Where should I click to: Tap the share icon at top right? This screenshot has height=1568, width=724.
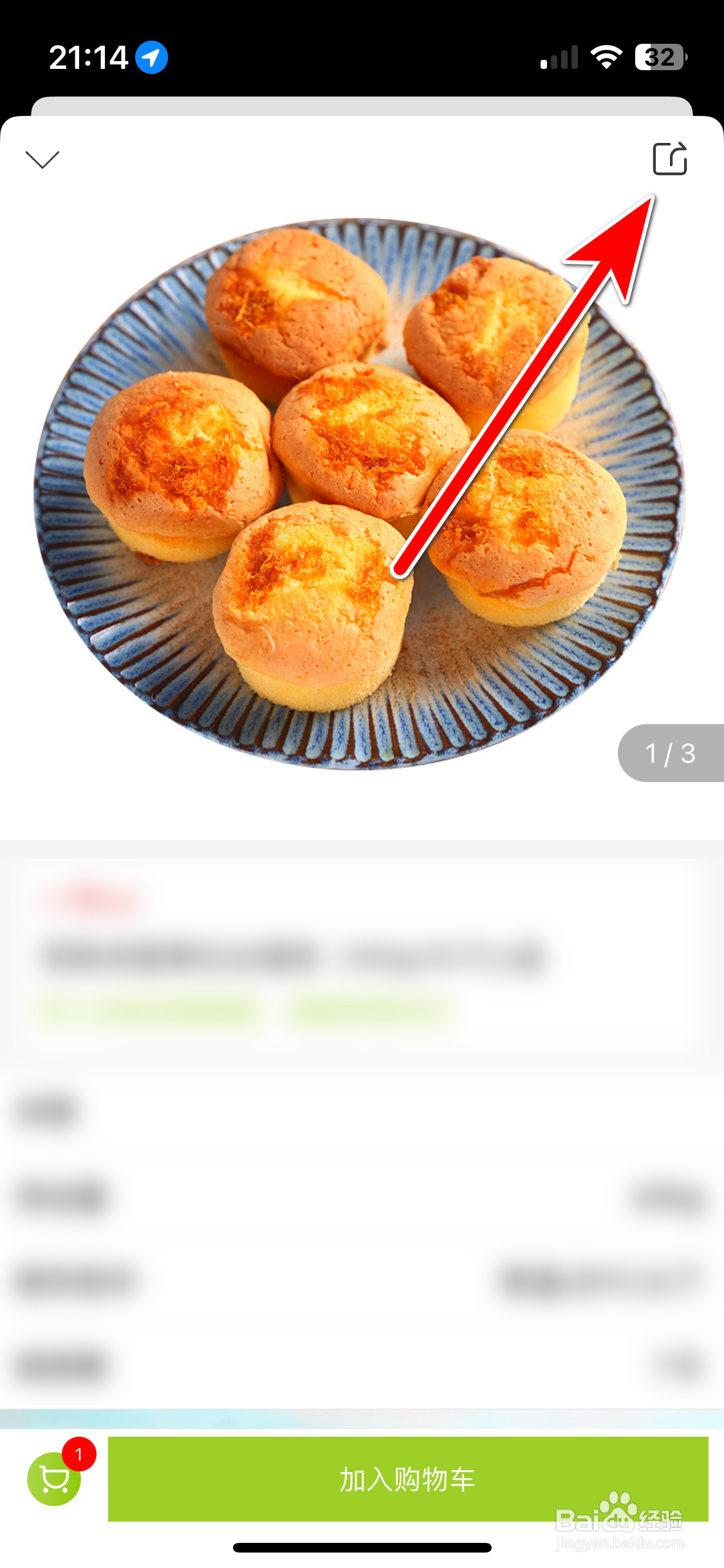(671, 160)
